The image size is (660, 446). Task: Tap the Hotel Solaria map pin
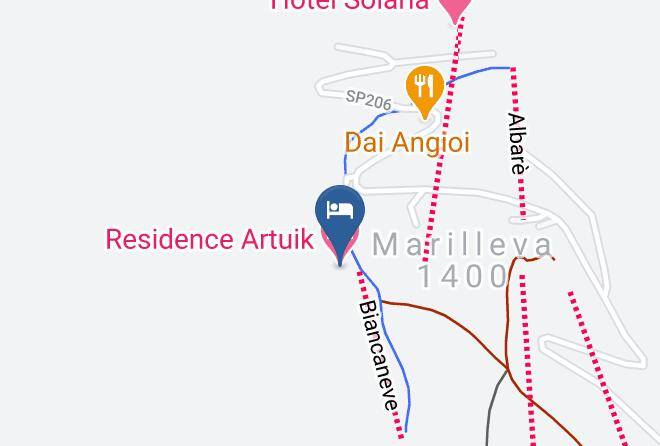click(x=456, y=9)
